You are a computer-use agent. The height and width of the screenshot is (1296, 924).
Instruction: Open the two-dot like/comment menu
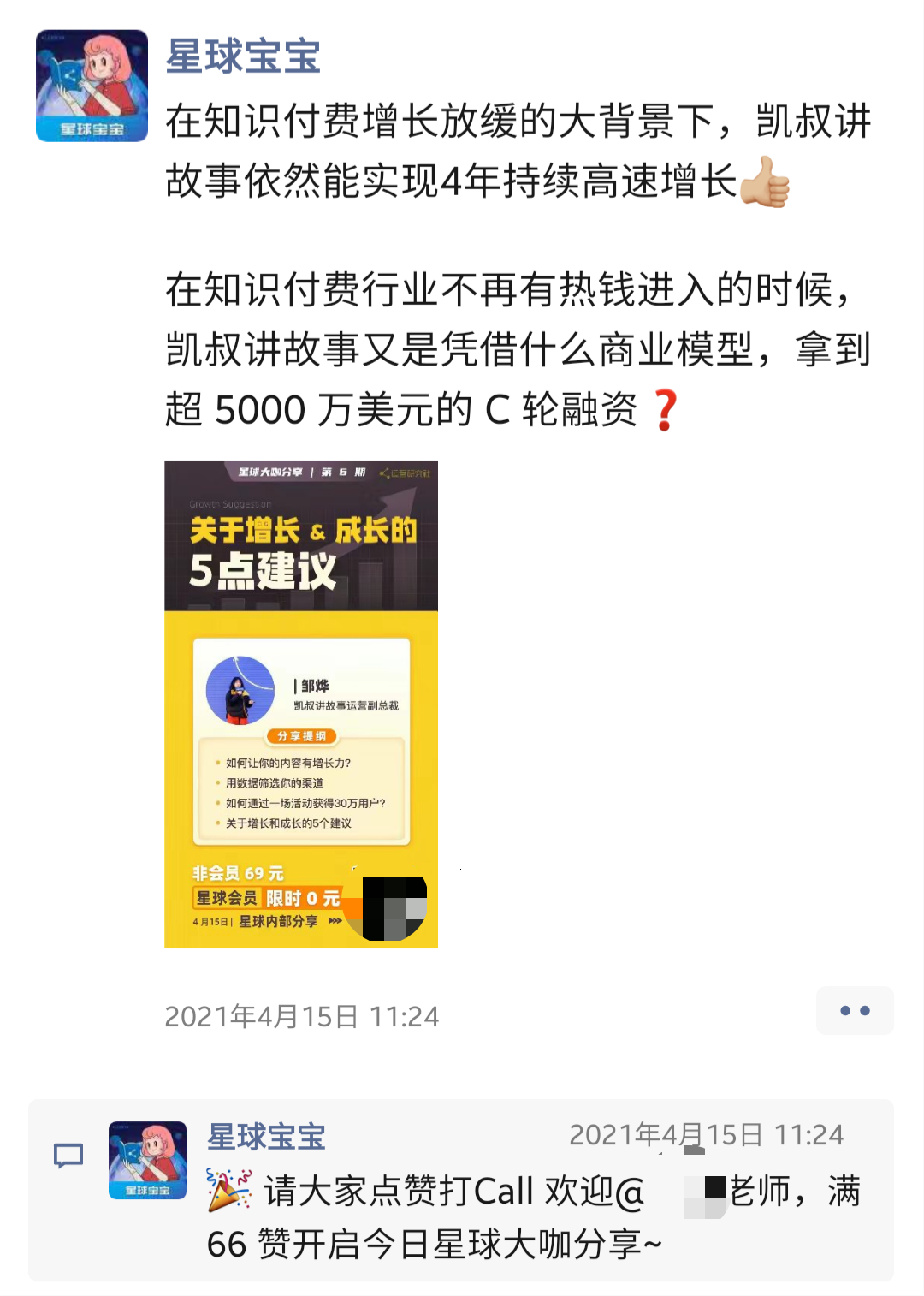(854, 1011)
